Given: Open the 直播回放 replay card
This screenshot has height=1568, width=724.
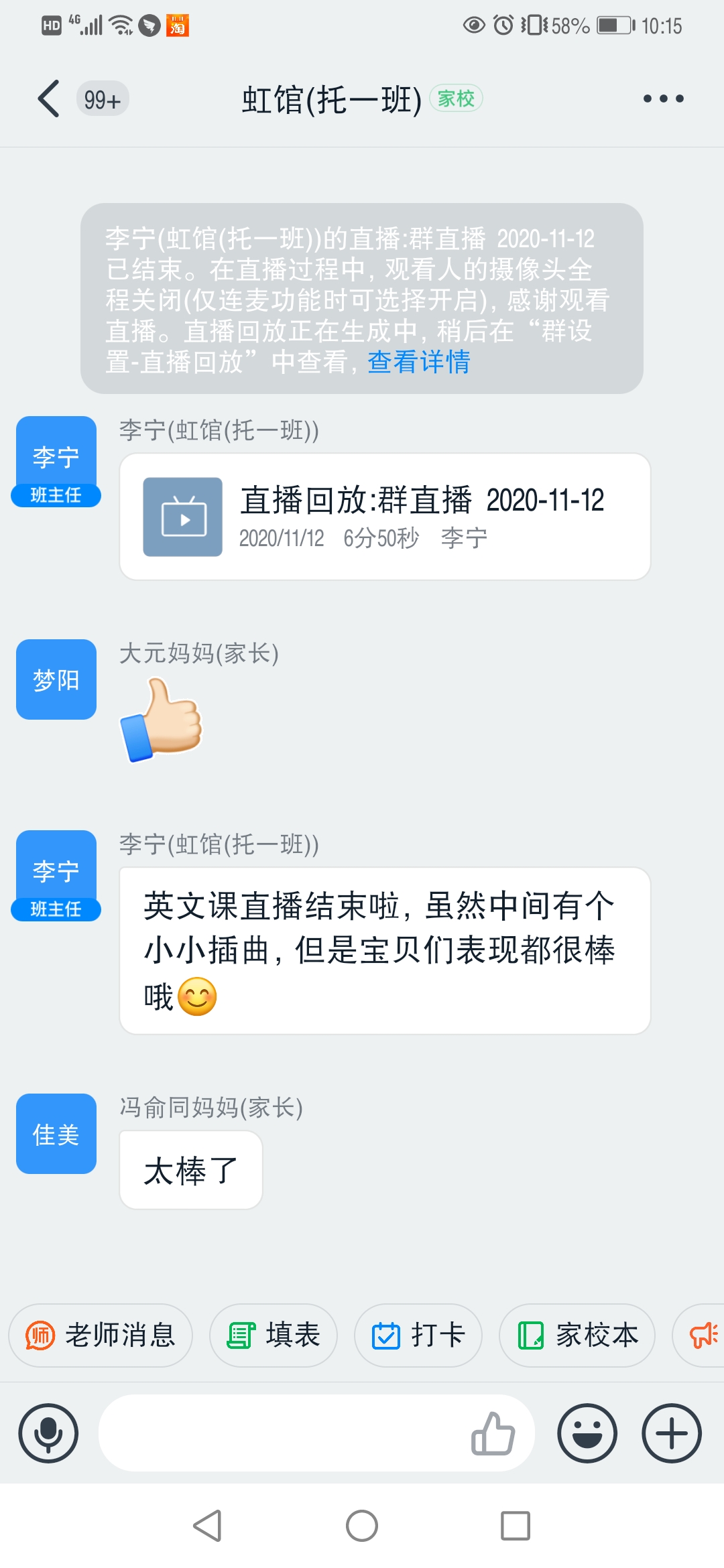Looking at the screenshot, I should click(384, 517).
